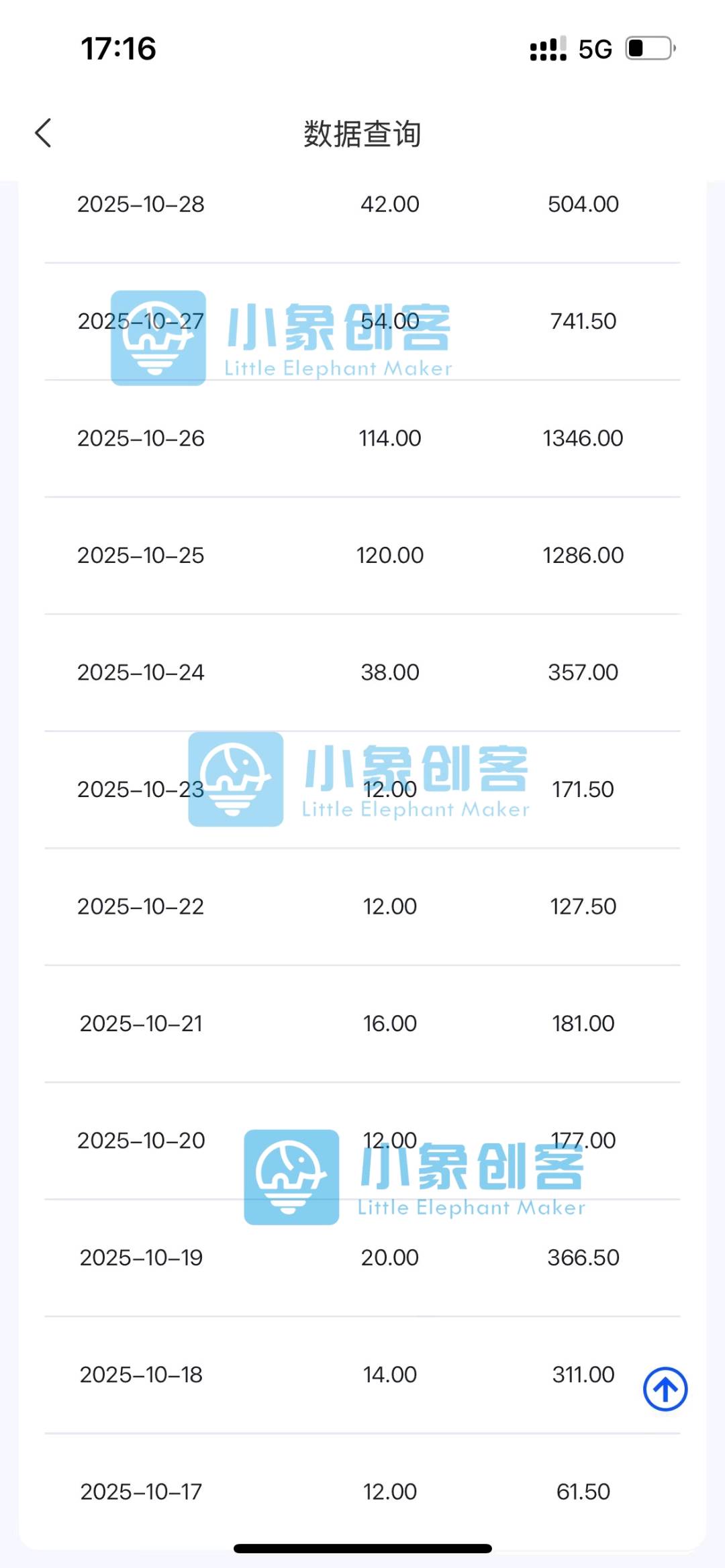Tap the value 120.00 for 2025-10-25
The width and height of the screenshot is (725, 1568).
(391, 554)
